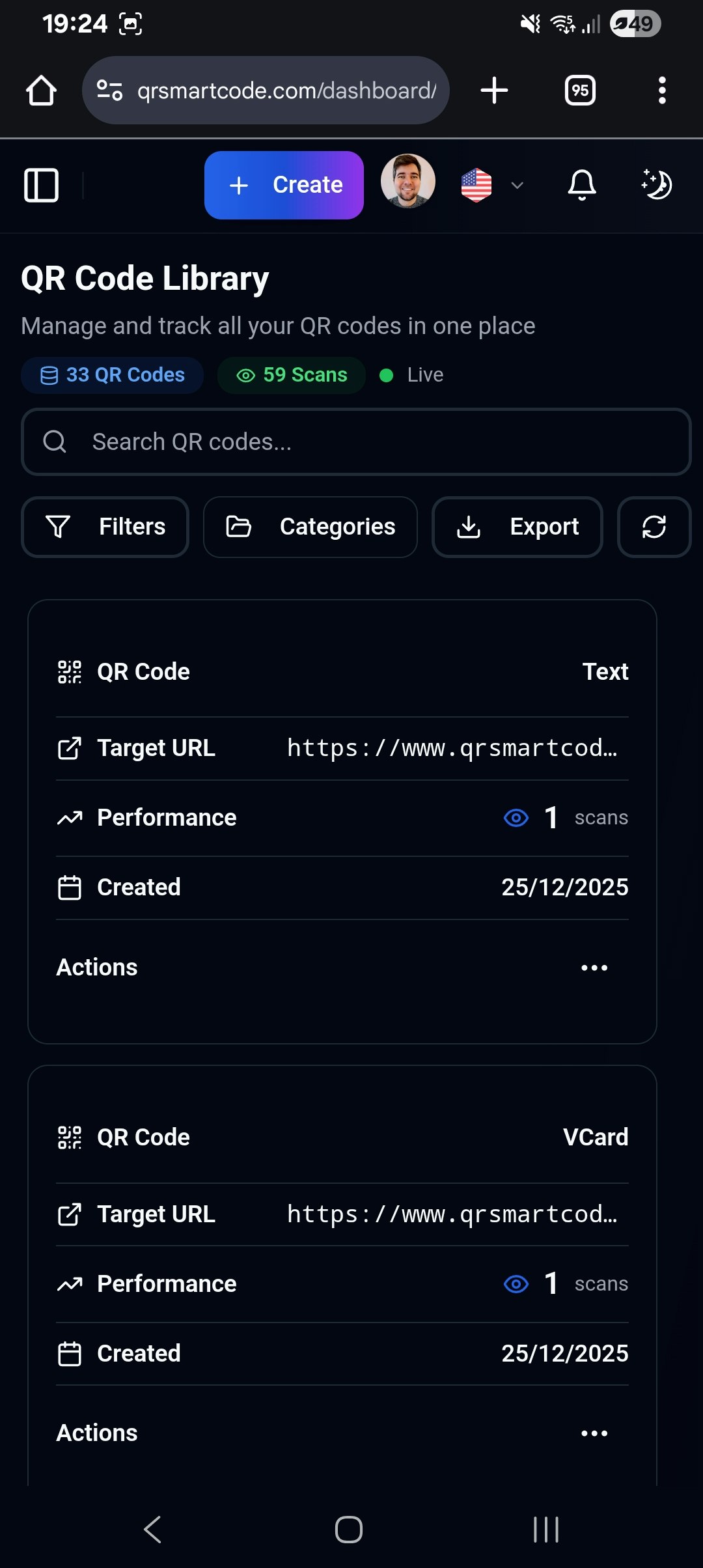Open the Filters menu
The height and width of the screenshot is (1568, 703).
105,527
